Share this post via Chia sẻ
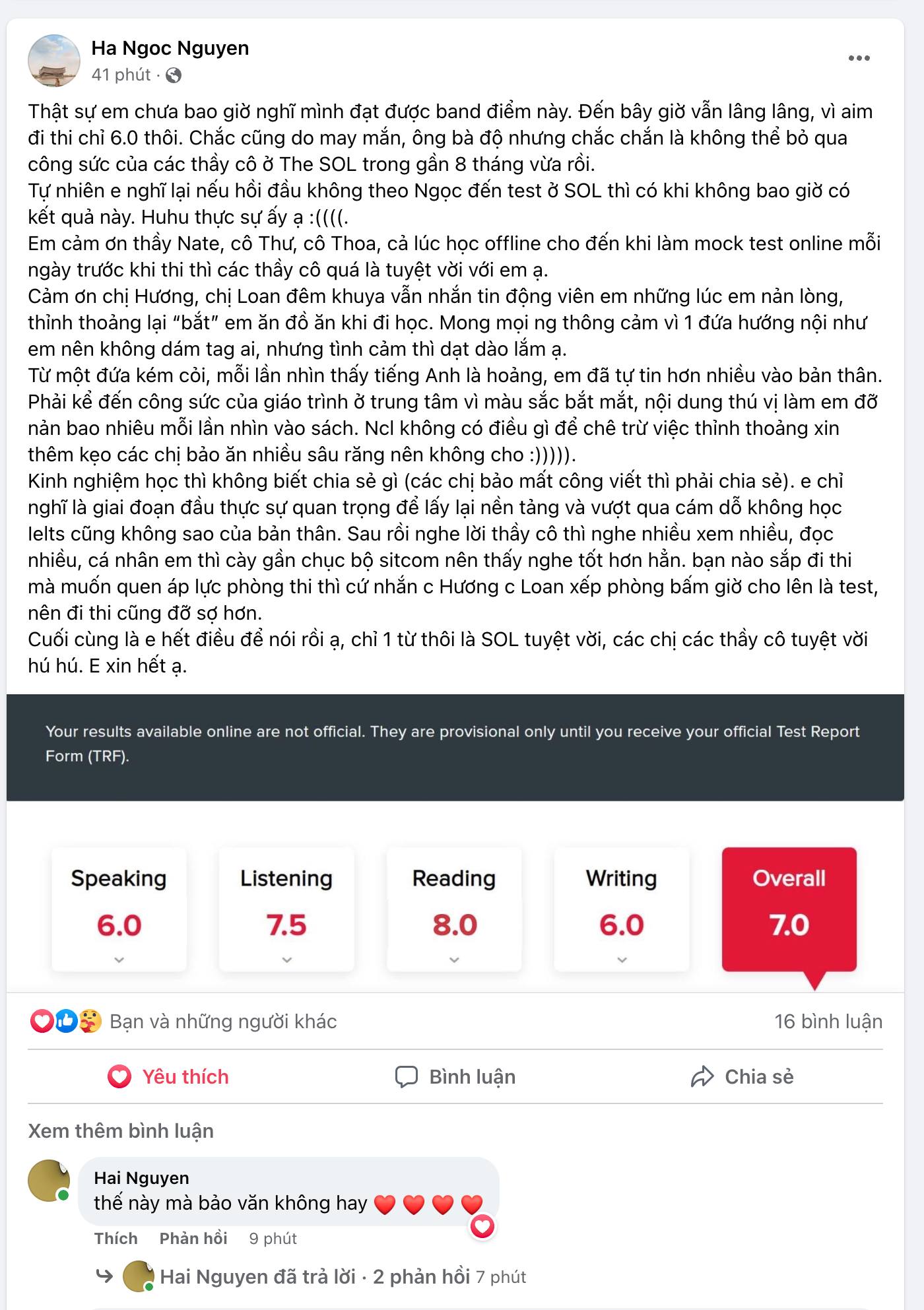924x1310 pixels. pos(742,1076)
